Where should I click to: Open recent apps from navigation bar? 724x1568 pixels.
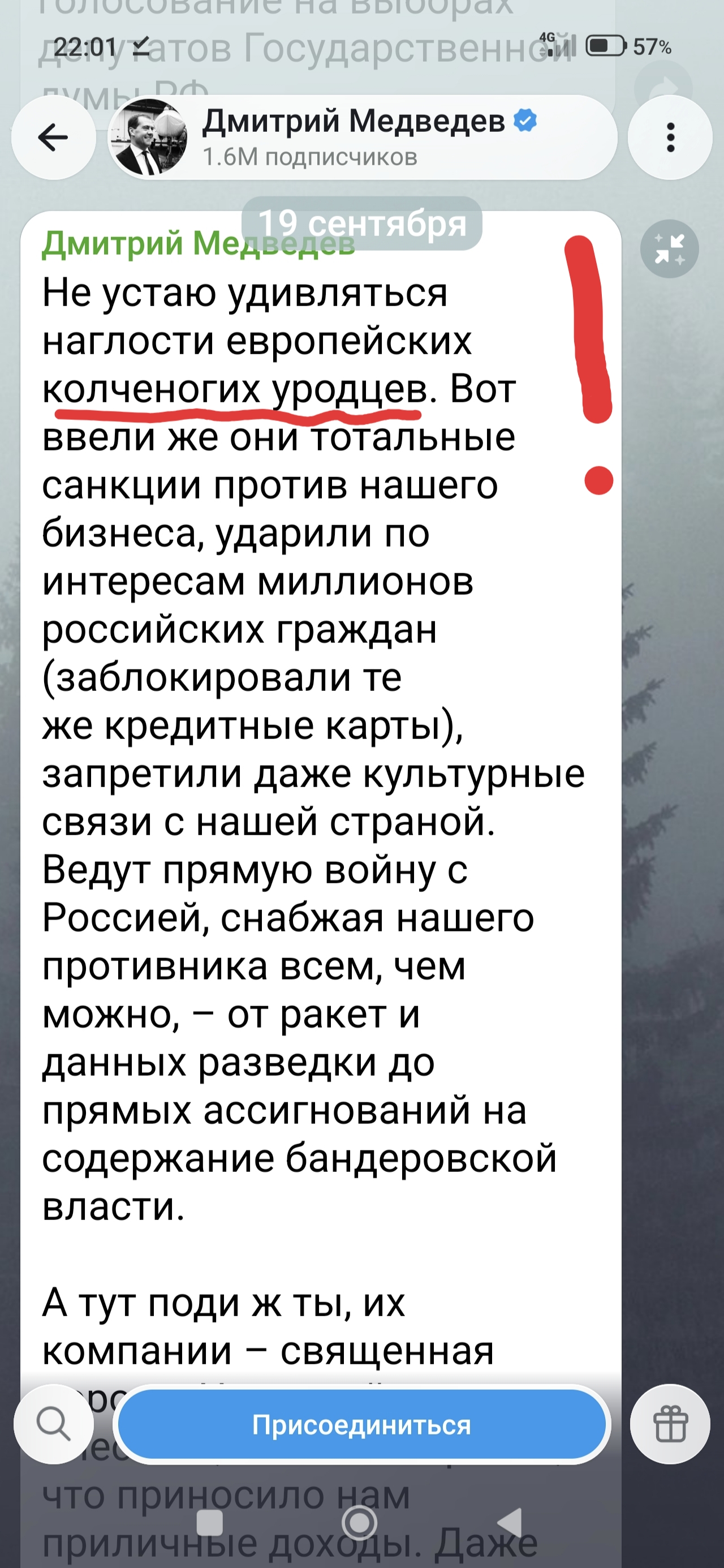tap(210, 1523)
